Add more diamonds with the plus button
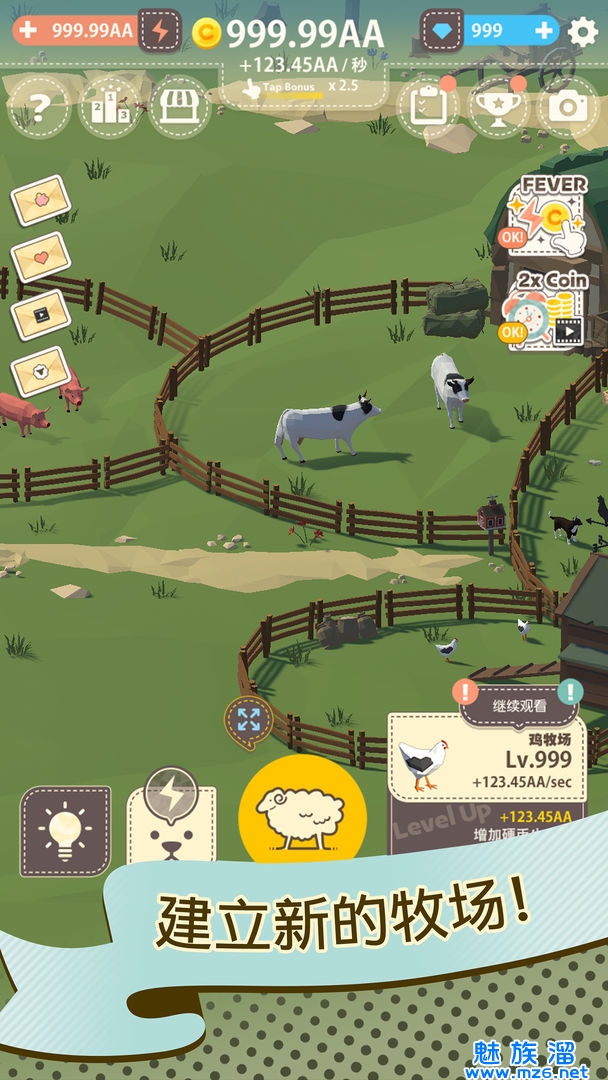This screenshot has width=608, height=1080. click(544, 30)
